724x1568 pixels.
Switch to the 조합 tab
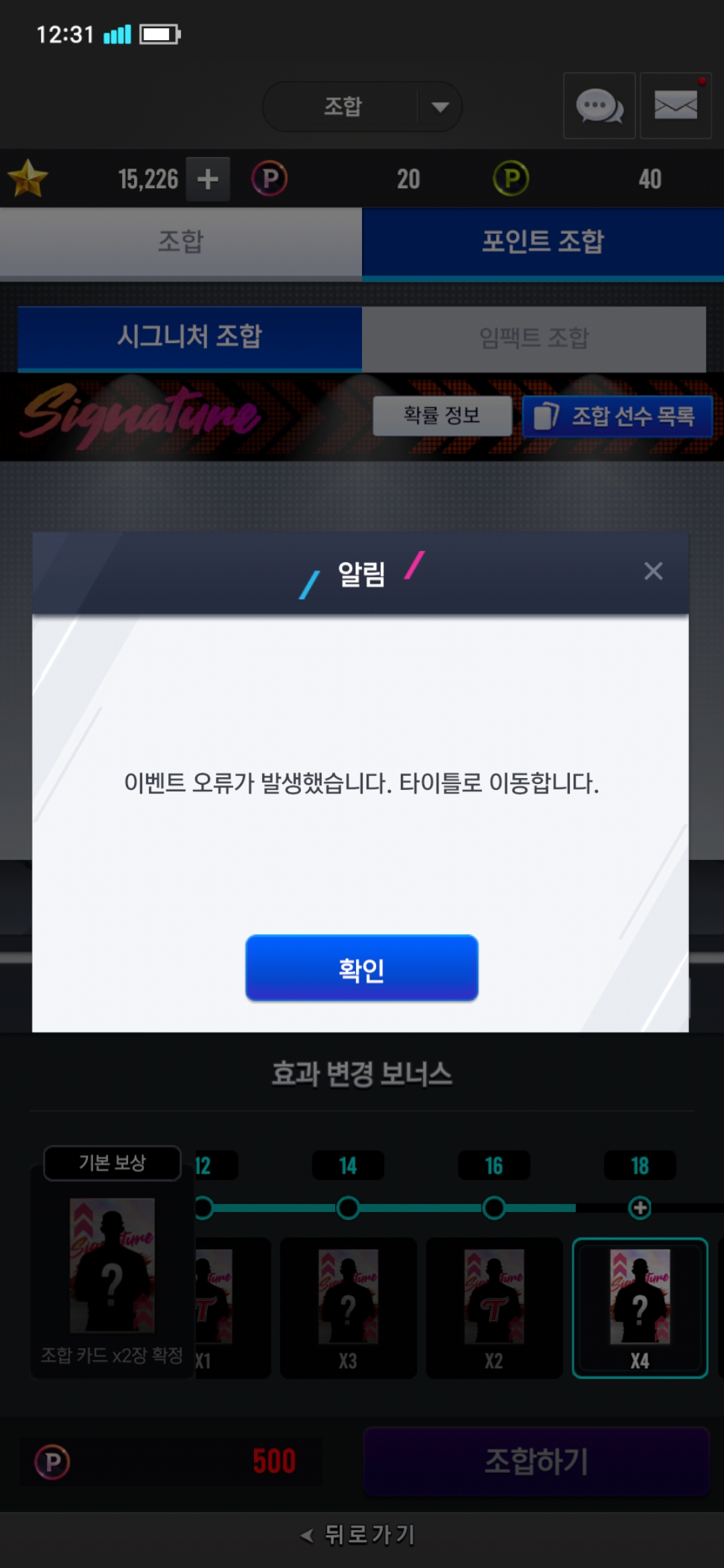180,242
